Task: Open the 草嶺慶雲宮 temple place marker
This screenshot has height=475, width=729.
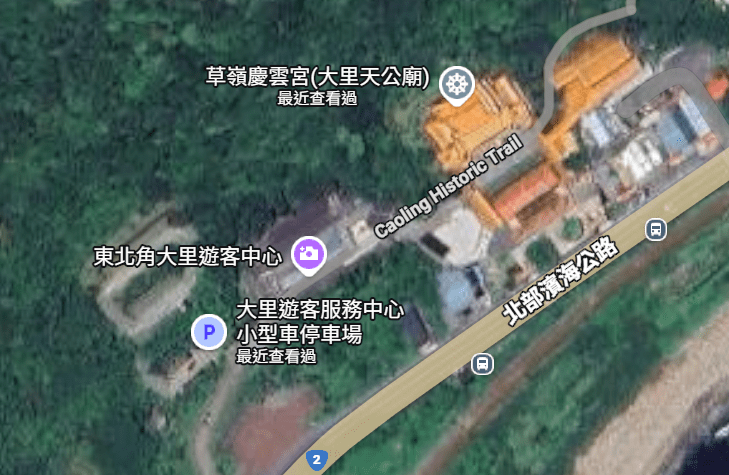Action: pos(457,85)
